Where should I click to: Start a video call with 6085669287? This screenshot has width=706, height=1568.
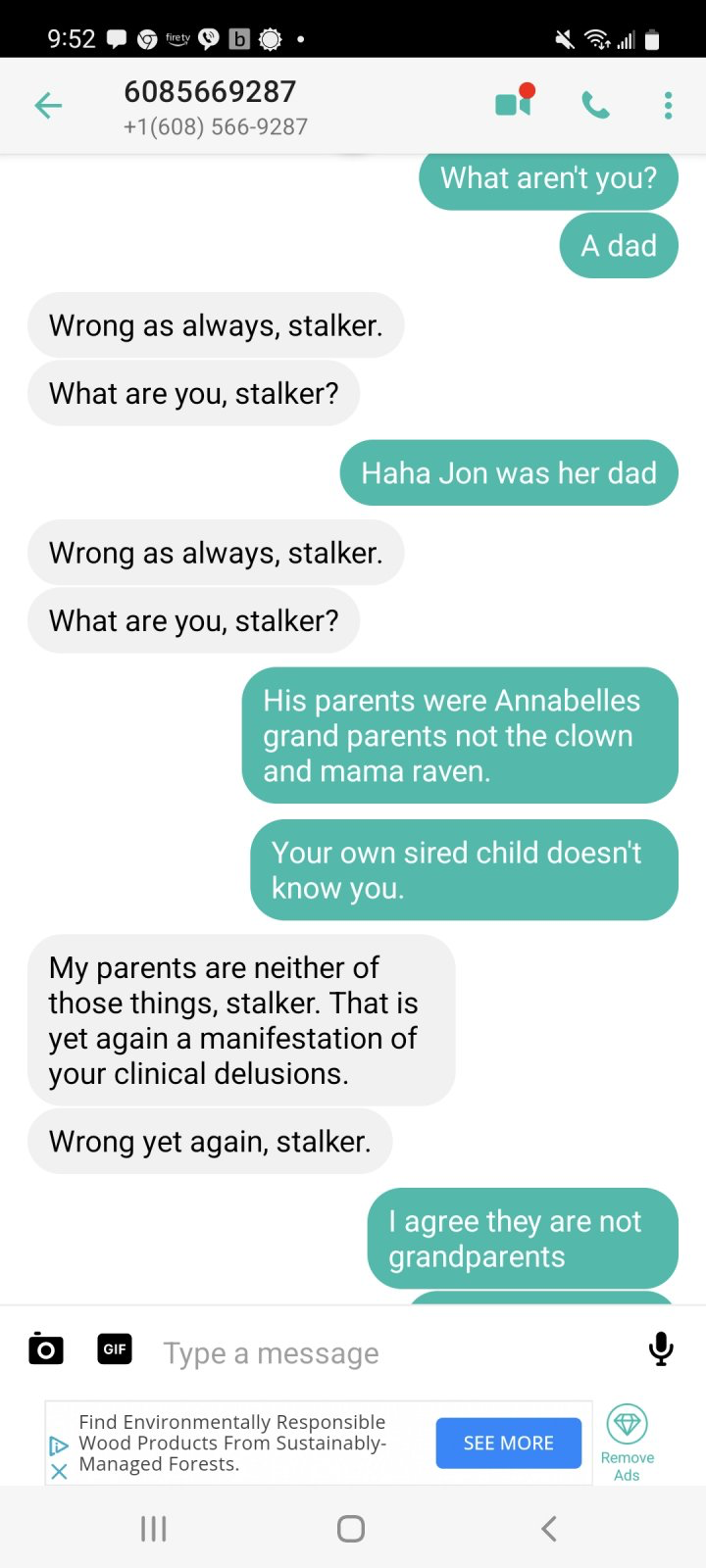tap(515, 101)
